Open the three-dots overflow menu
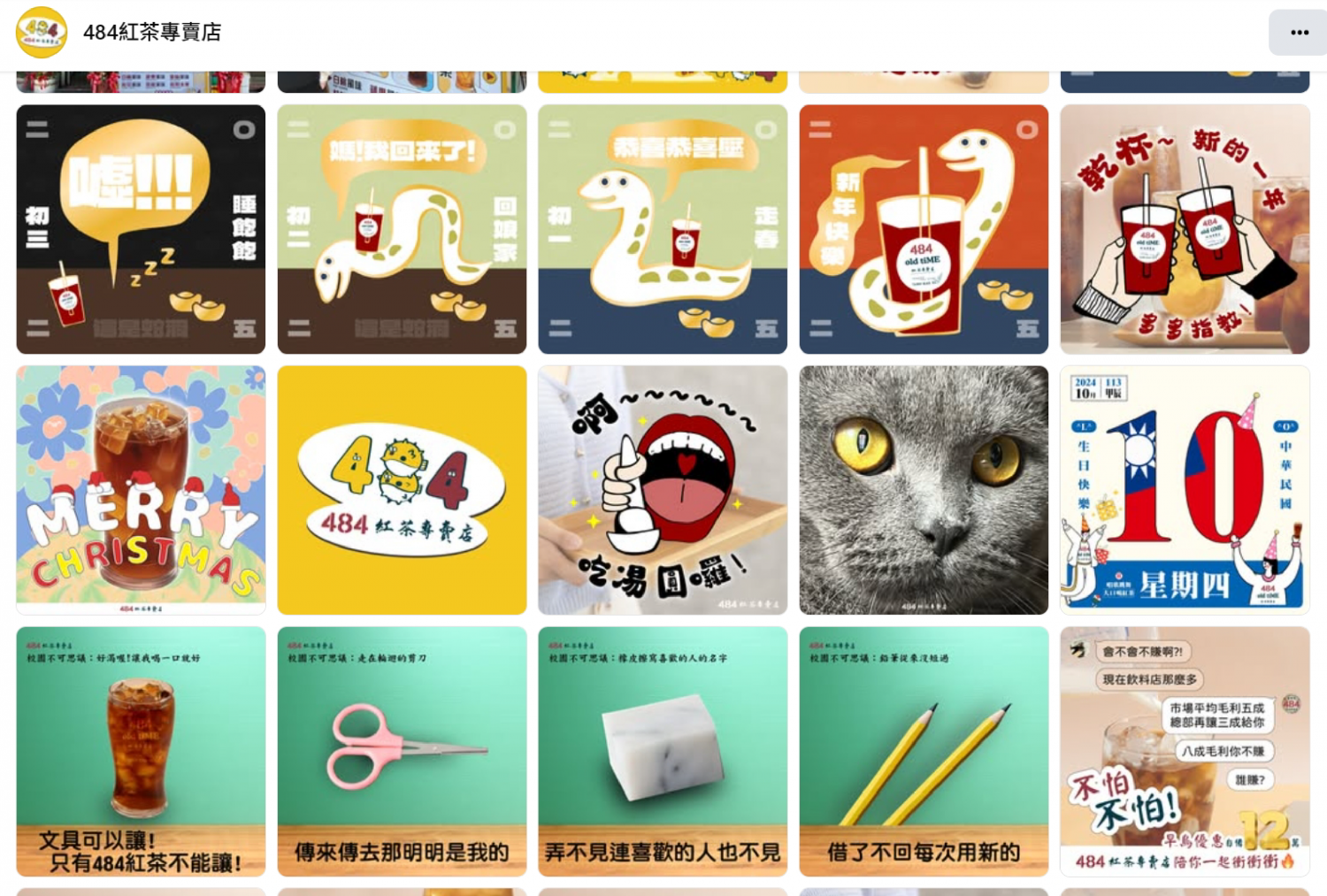Image resolution: width=1327 pixels, height=896 pixels. 1298,33
